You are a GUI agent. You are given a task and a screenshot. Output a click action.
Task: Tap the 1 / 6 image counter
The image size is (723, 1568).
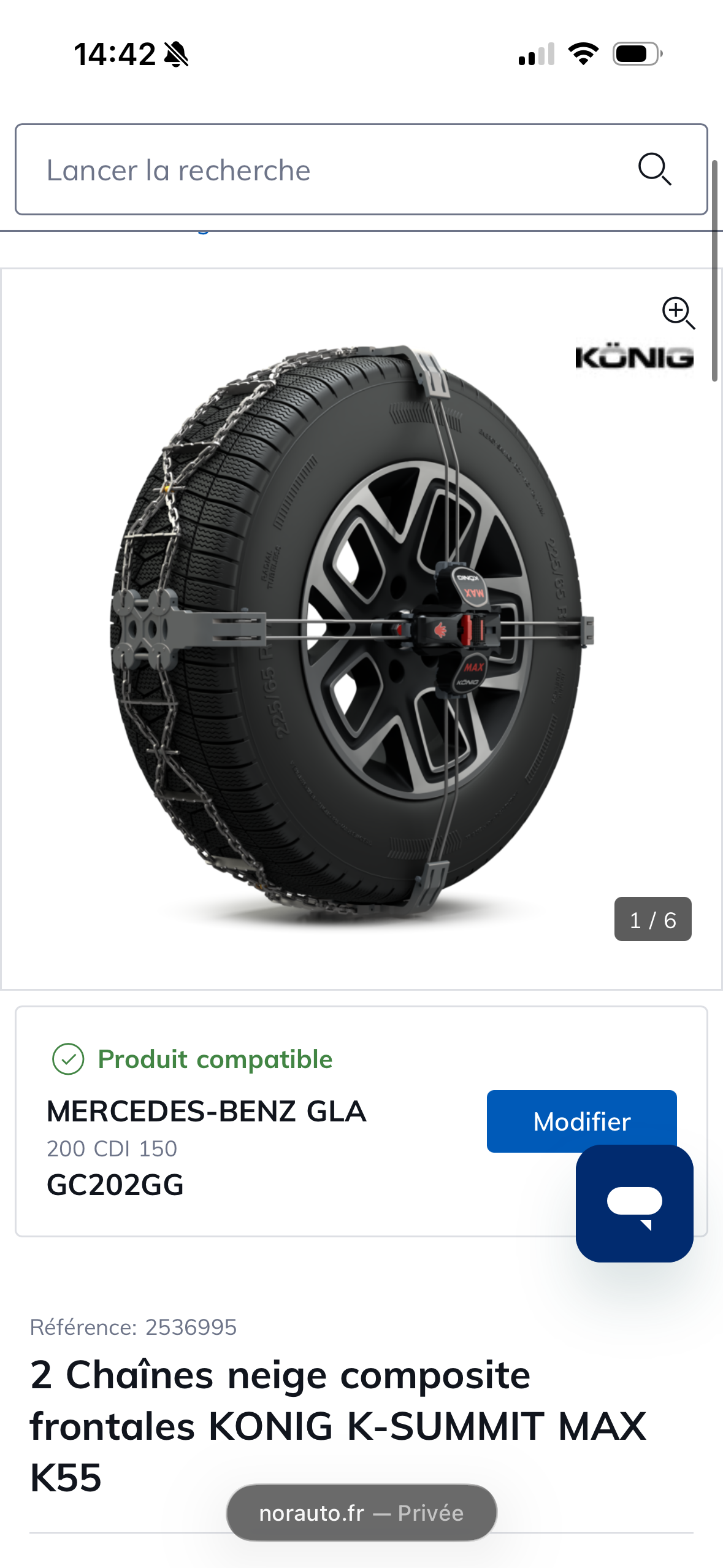coord(652,919)
